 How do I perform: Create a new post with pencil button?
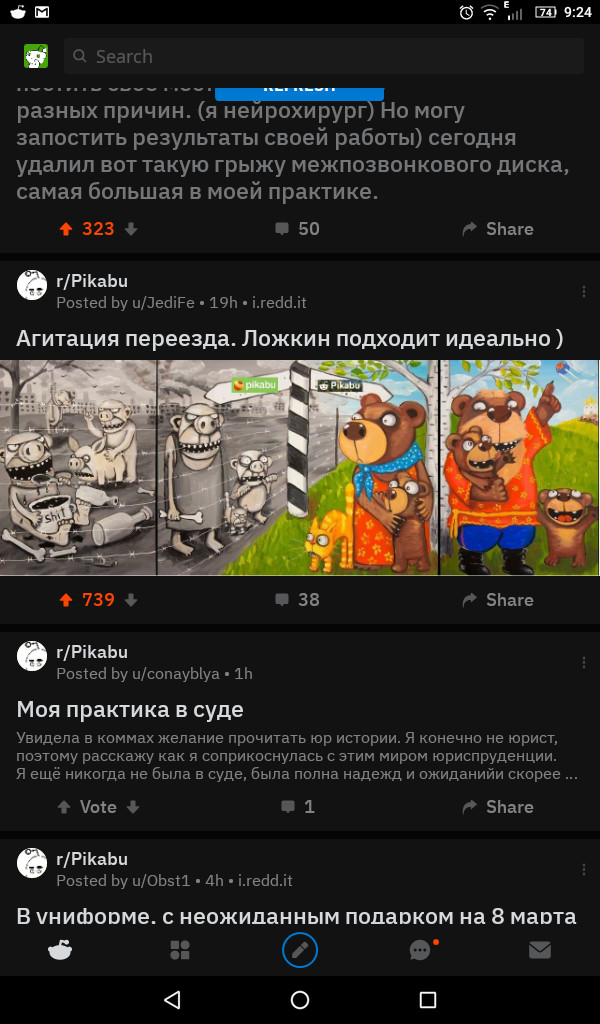tap(300, 950)
